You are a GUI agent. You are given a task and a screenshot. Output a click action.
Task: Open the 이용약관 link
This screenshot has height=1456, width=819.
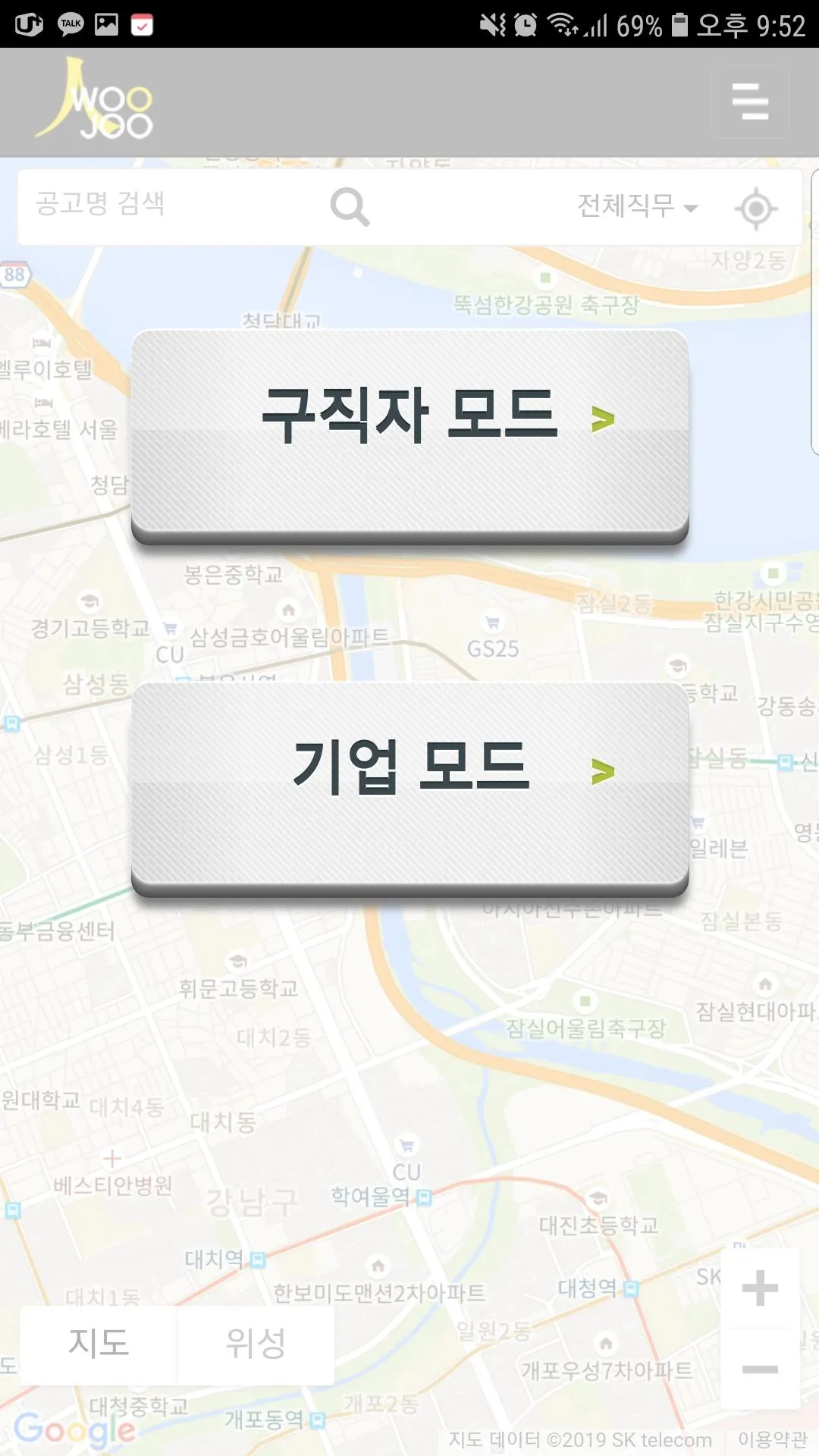tap(773, 1439)
